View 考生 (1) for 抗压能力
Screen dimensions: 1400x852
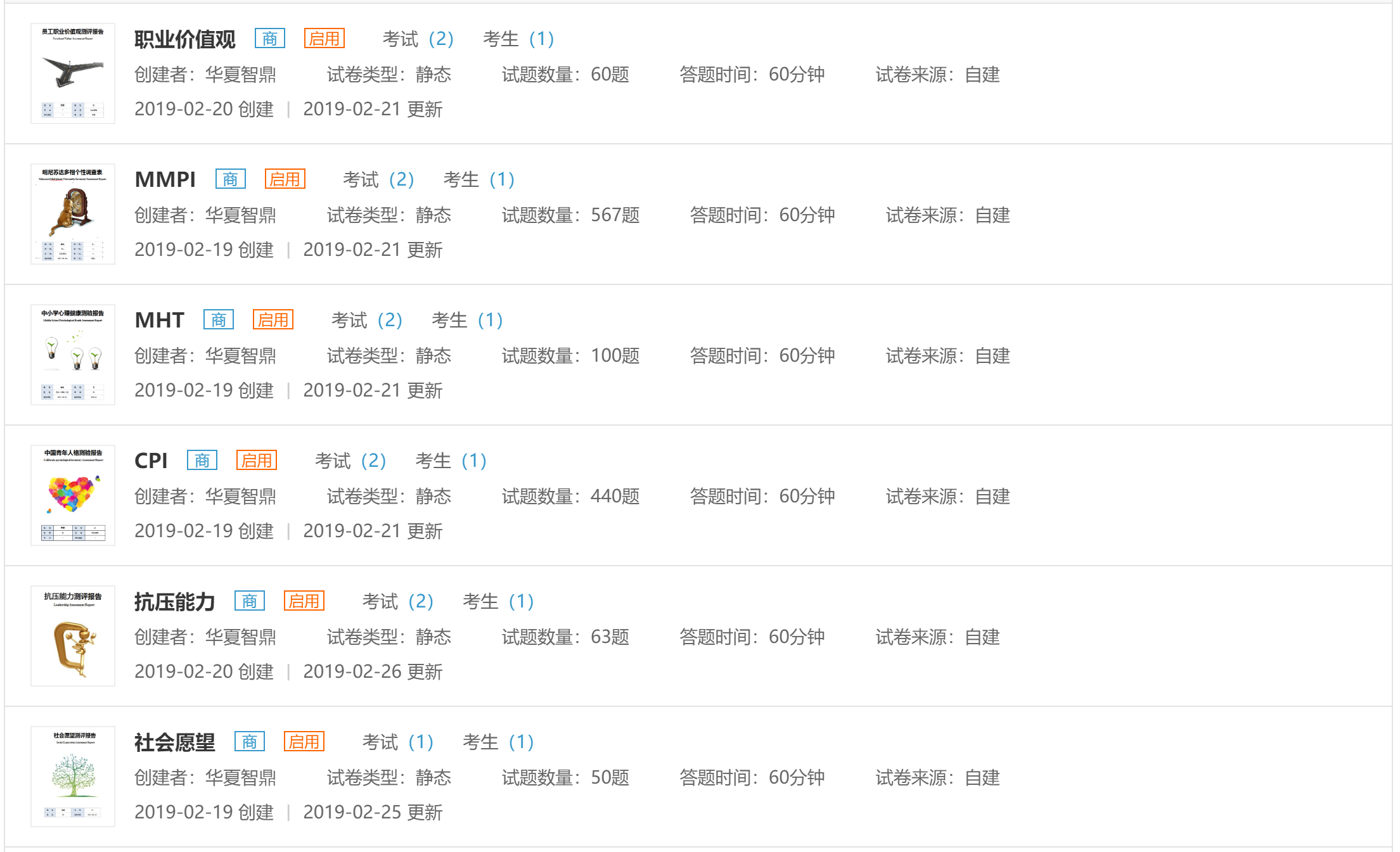click(498, 602)
